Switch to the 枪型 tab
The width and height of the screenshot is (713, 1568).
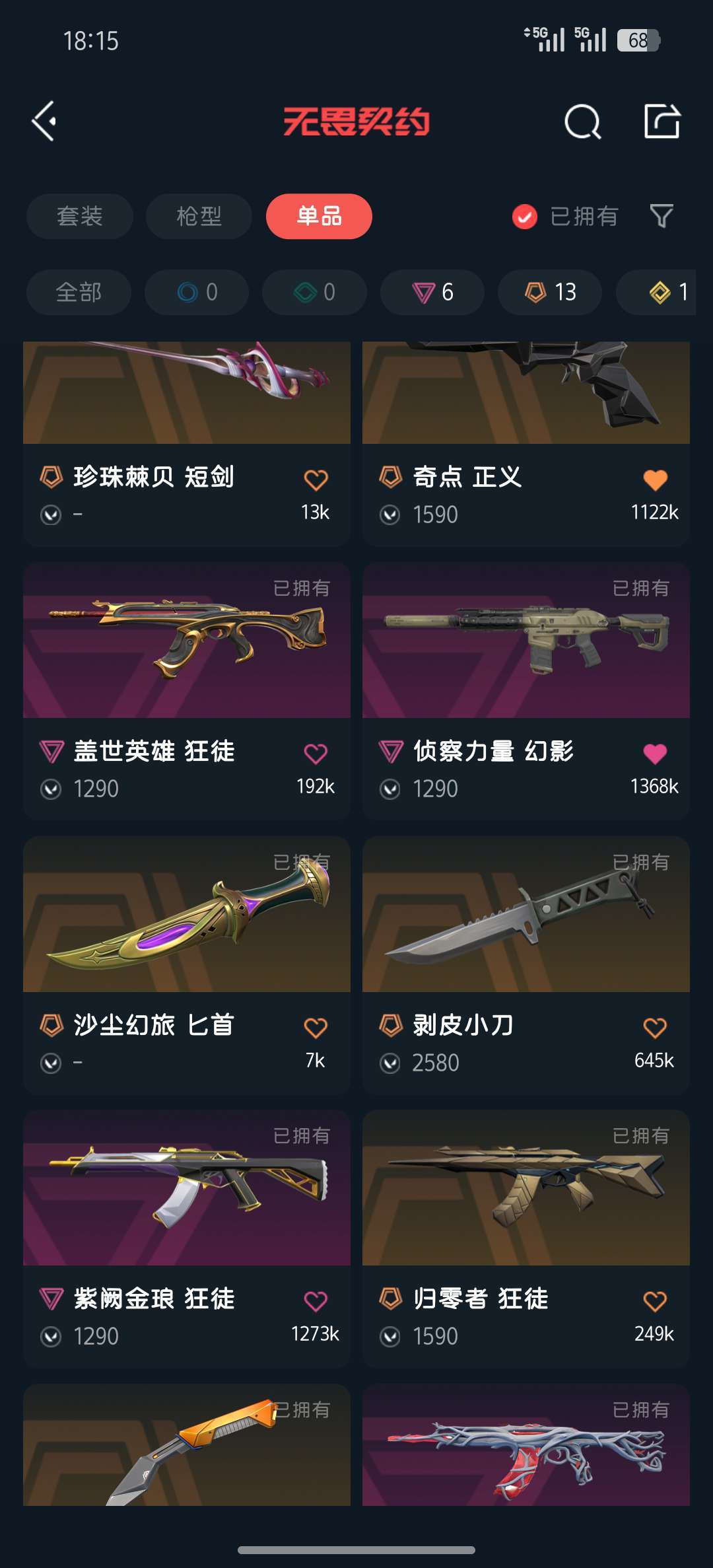(x=199, y=216)
